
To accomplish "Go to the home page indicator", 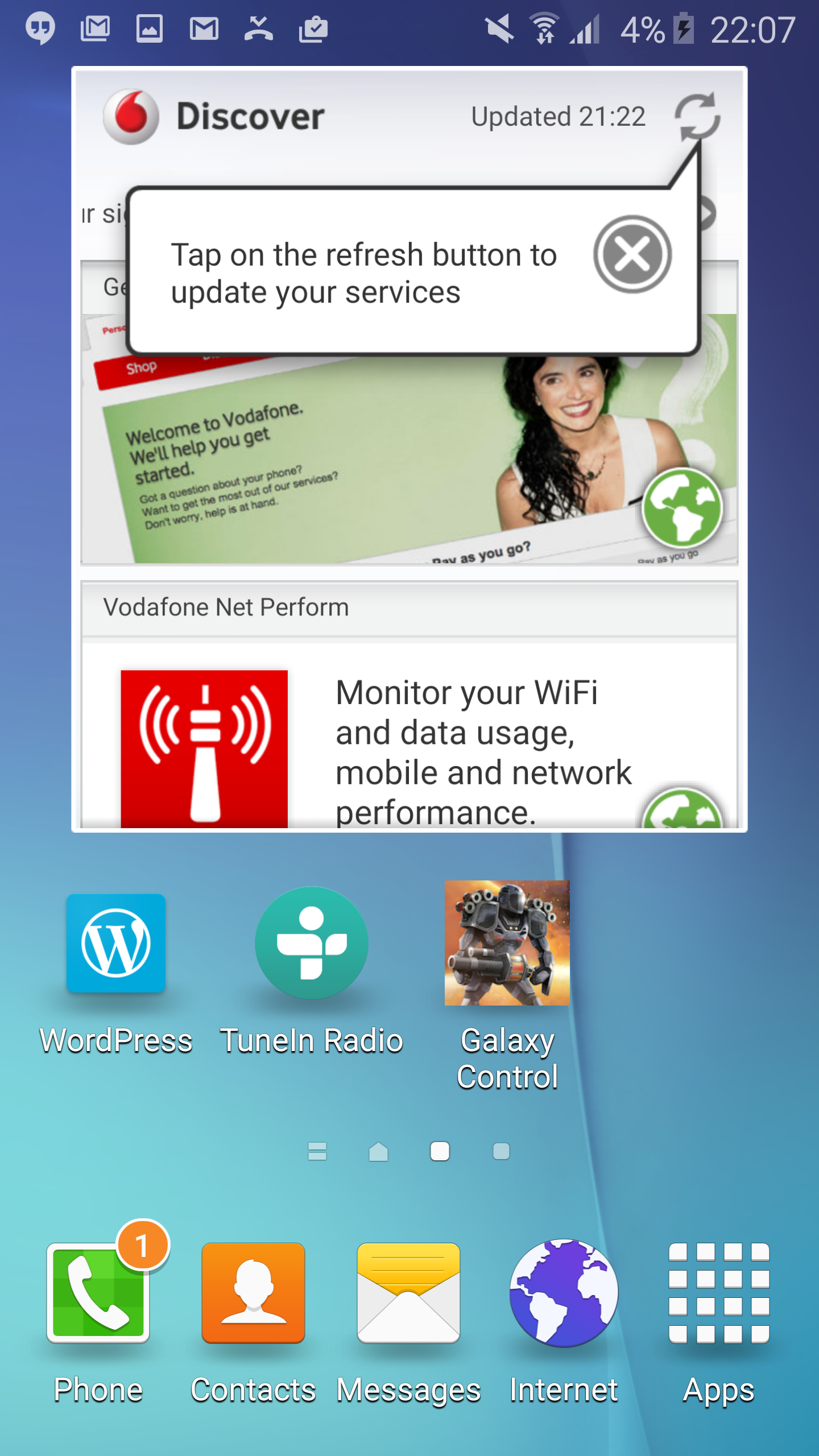I will [x=378, y=1151].
